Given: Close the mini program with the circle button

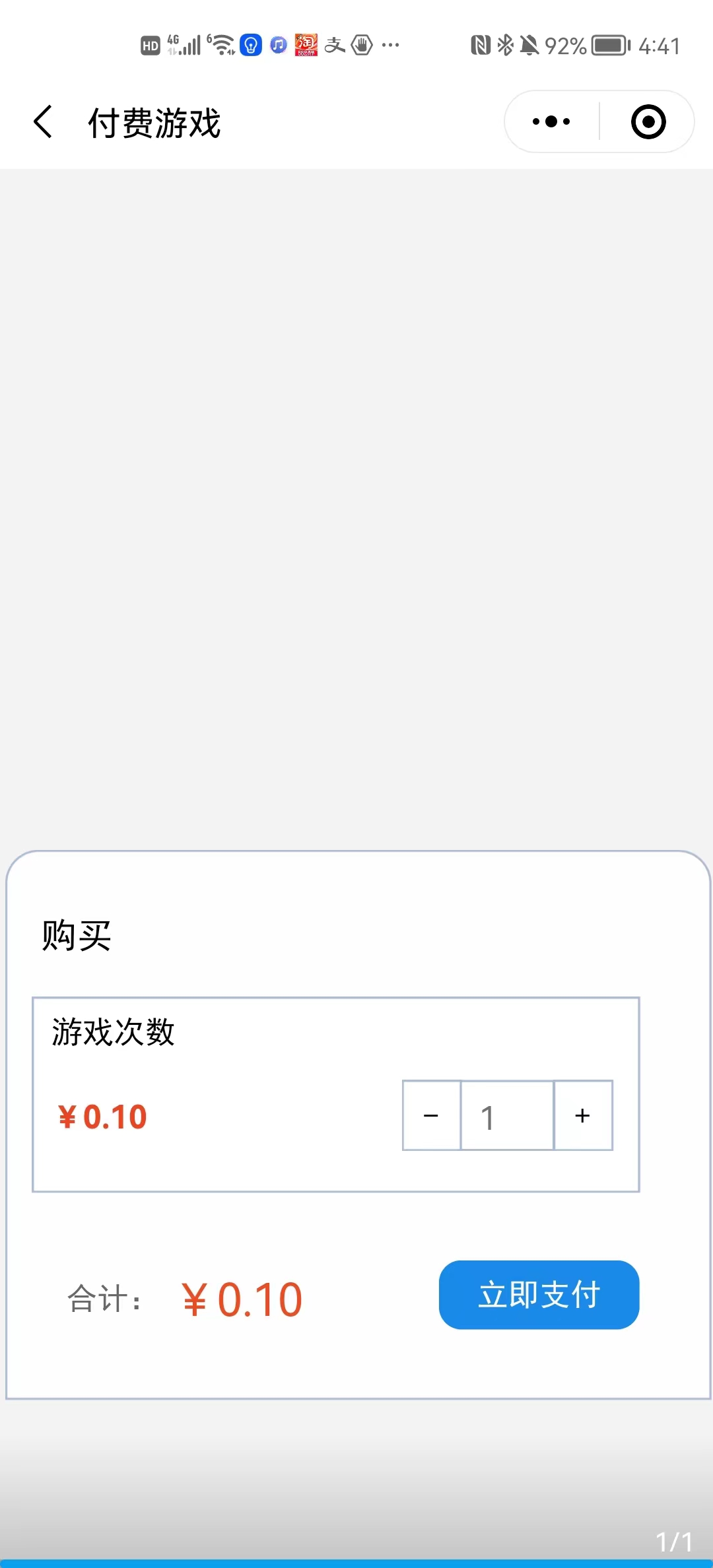Looking at the screenshot, I should (648, 122).
